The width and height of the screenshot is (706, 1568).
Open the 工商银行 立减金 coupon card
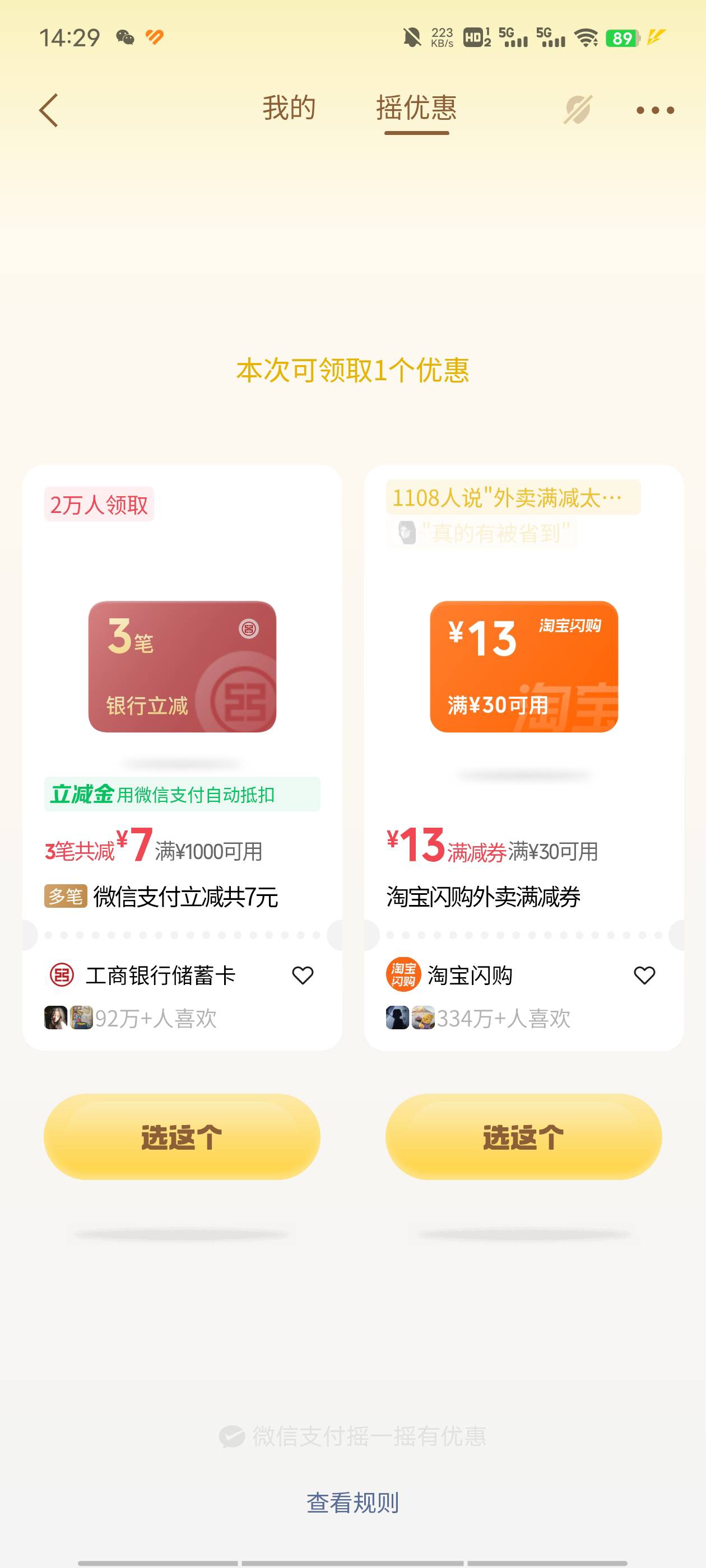coord(182,758)
